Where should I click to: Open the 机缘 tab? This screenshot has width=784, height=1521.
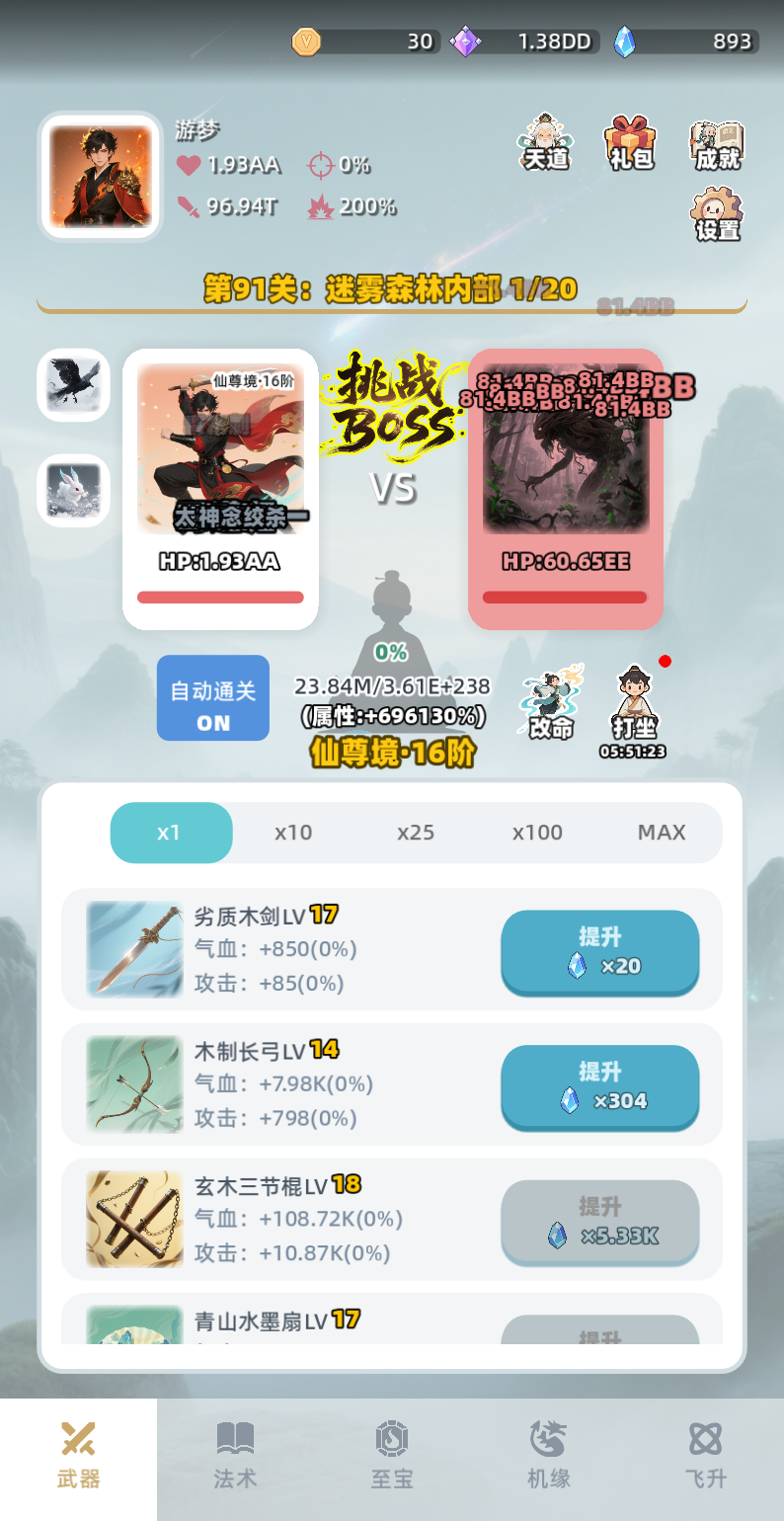pyautogui.click(x=549, y=1458)
